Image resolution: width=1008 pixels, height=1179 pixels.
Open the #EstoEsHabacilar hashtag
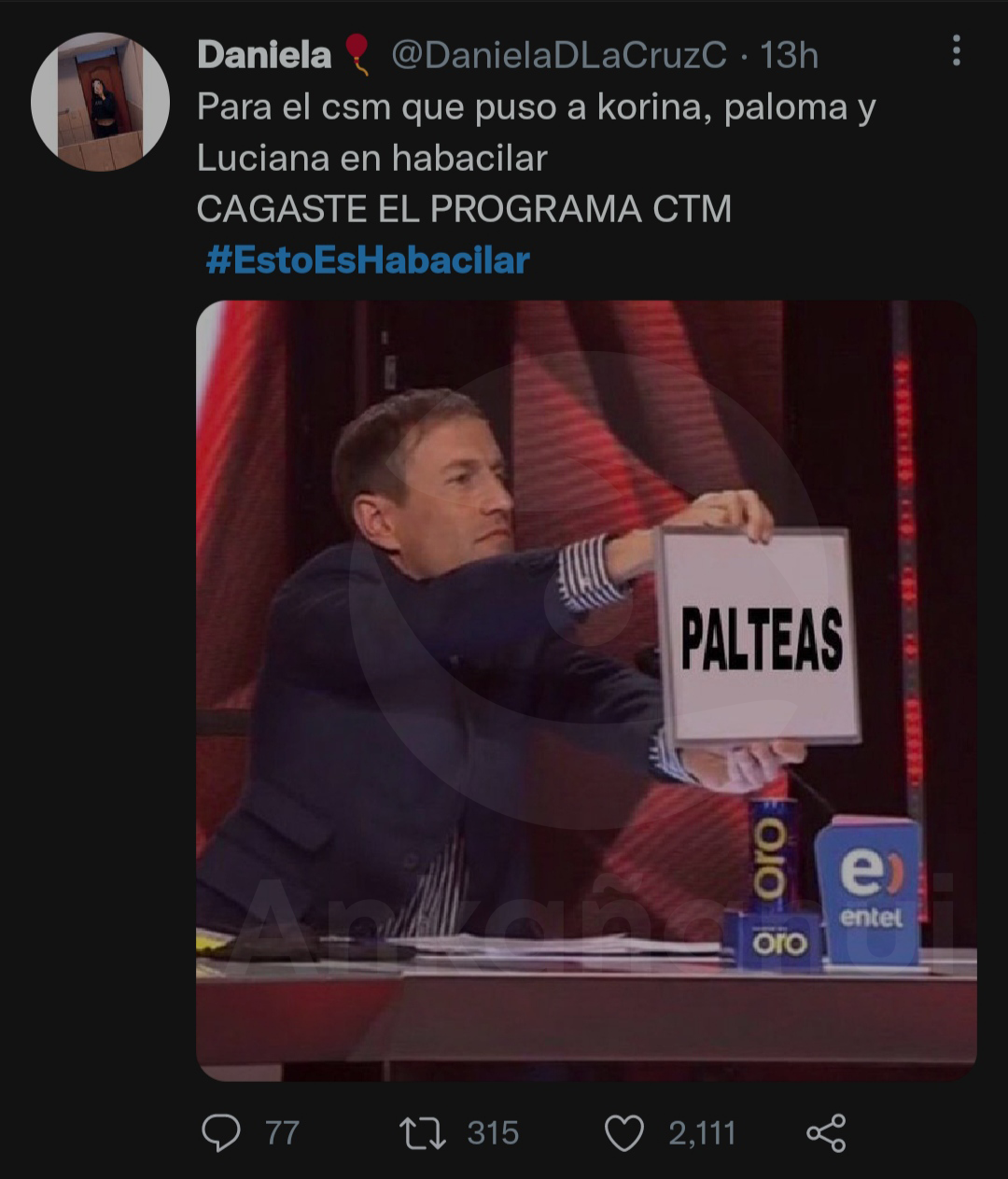point(367,260)
